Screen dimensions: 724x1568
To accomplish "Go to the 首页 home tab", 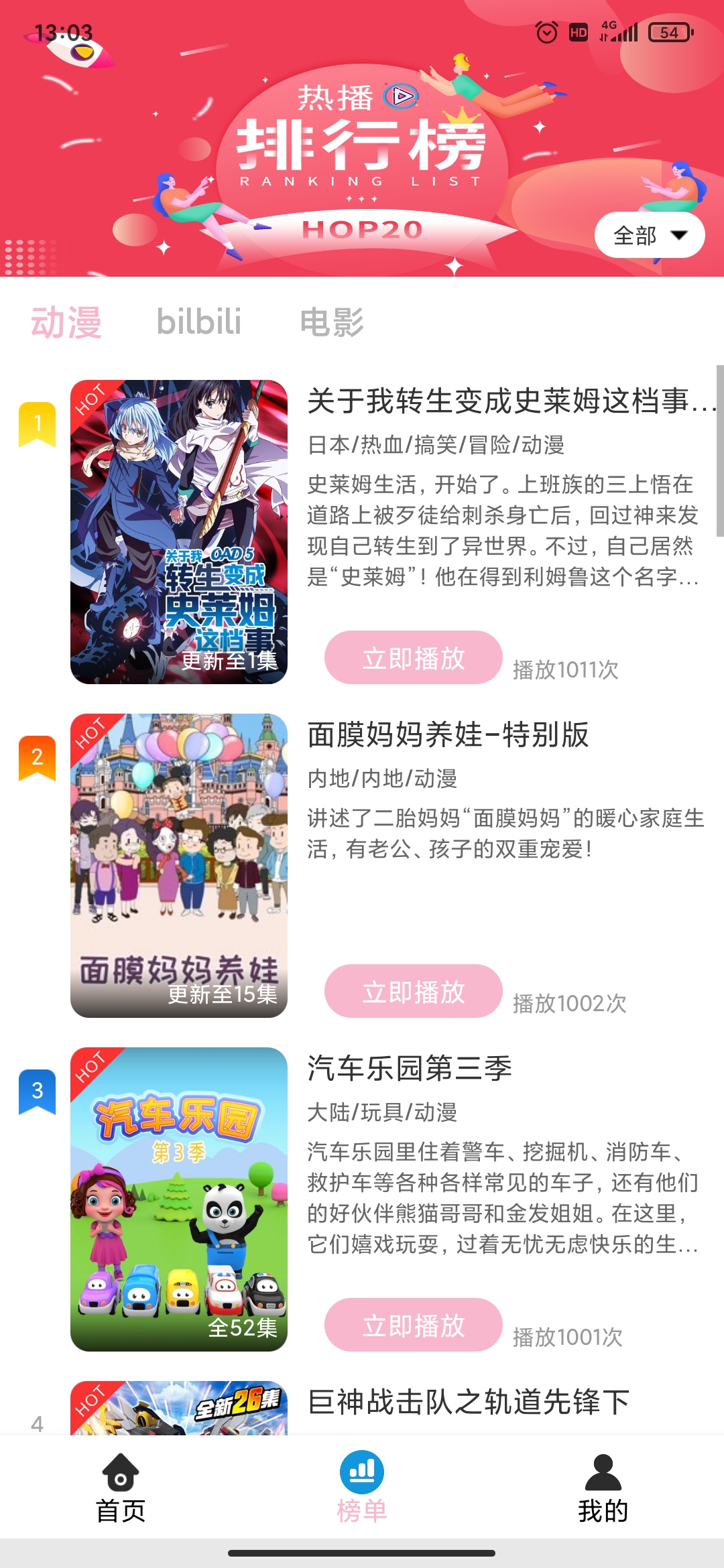I will pos(121,1488).
